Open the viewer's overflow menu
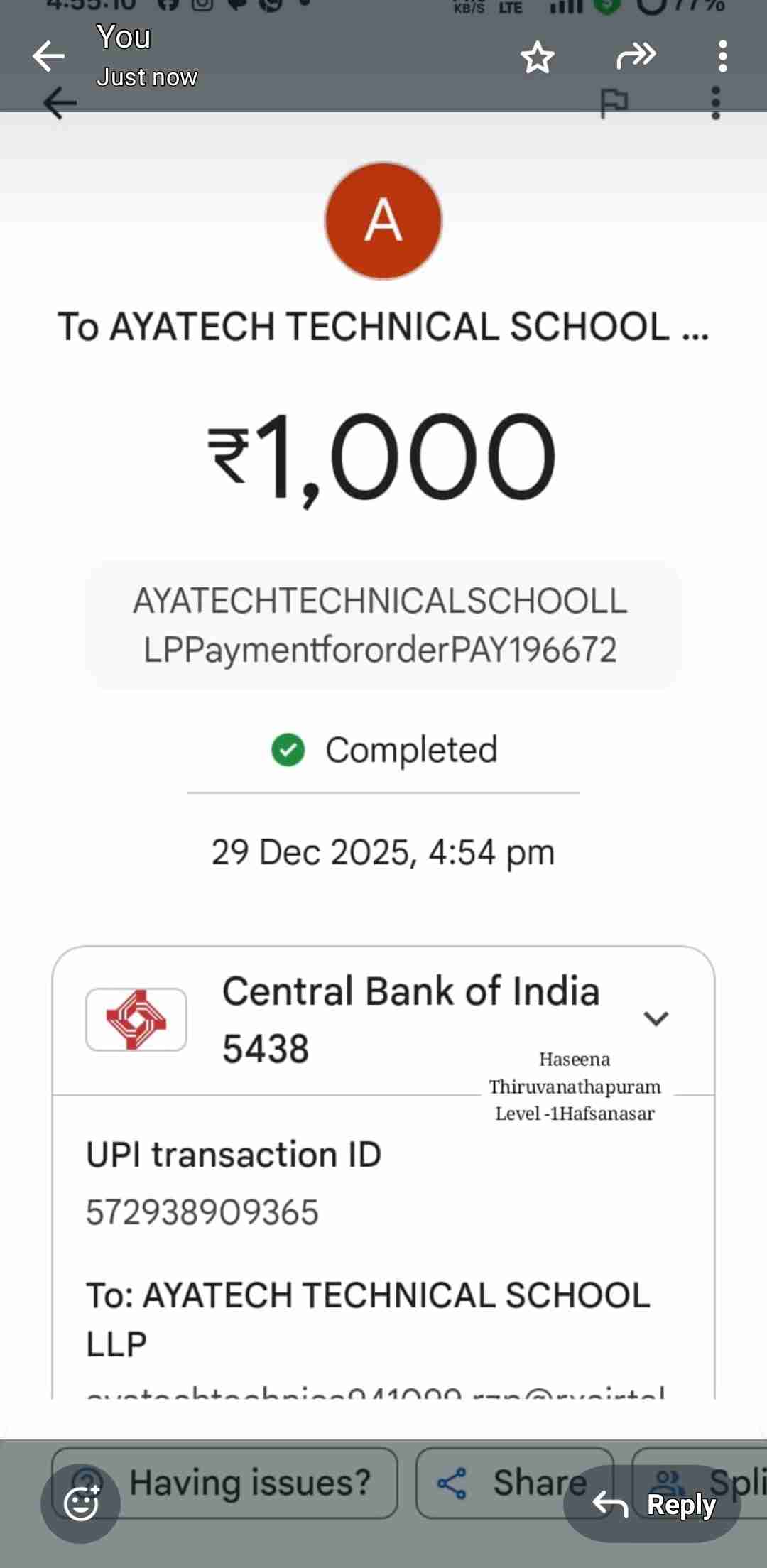This screenshot has width=767, height=1568. coord(722,56)
